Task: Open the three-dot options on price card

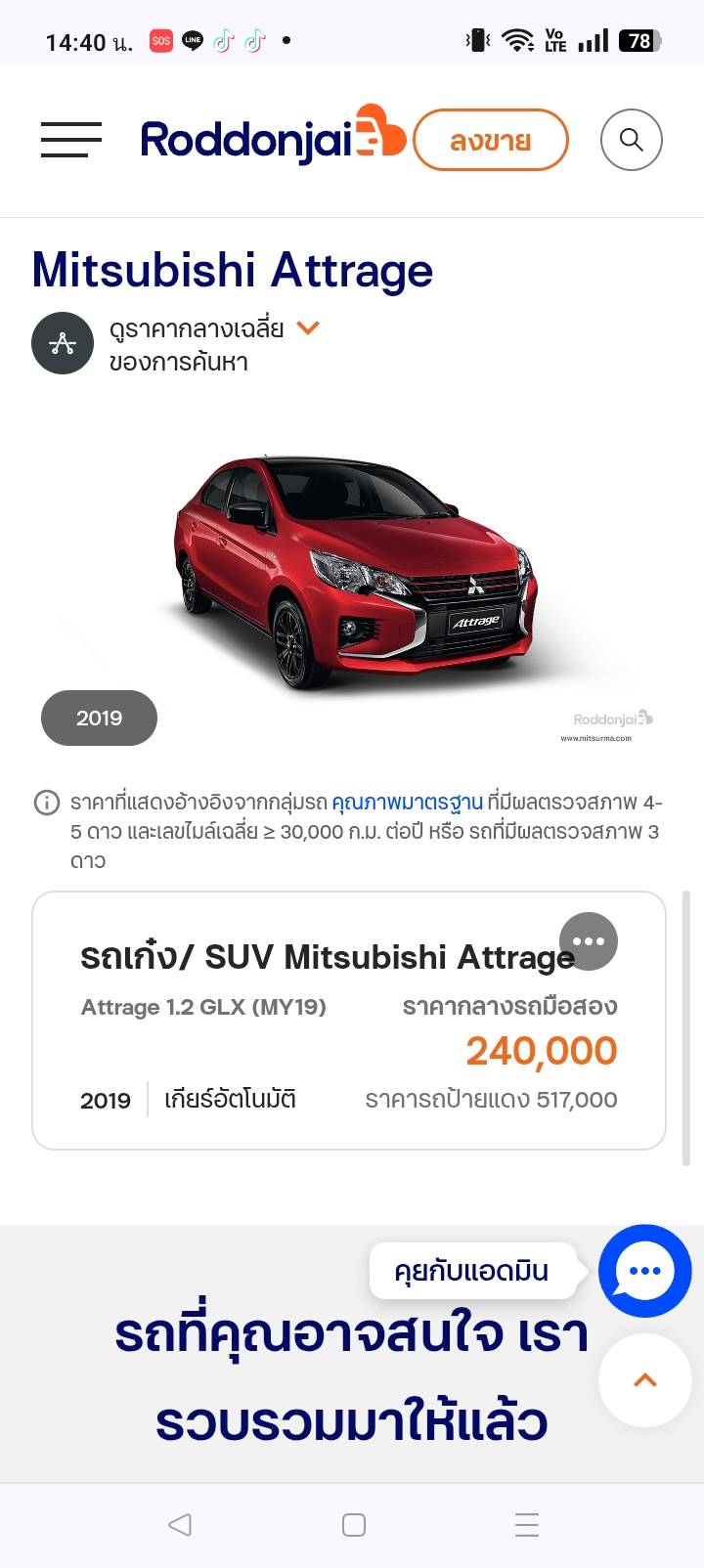Action: (x=589, y=941)
